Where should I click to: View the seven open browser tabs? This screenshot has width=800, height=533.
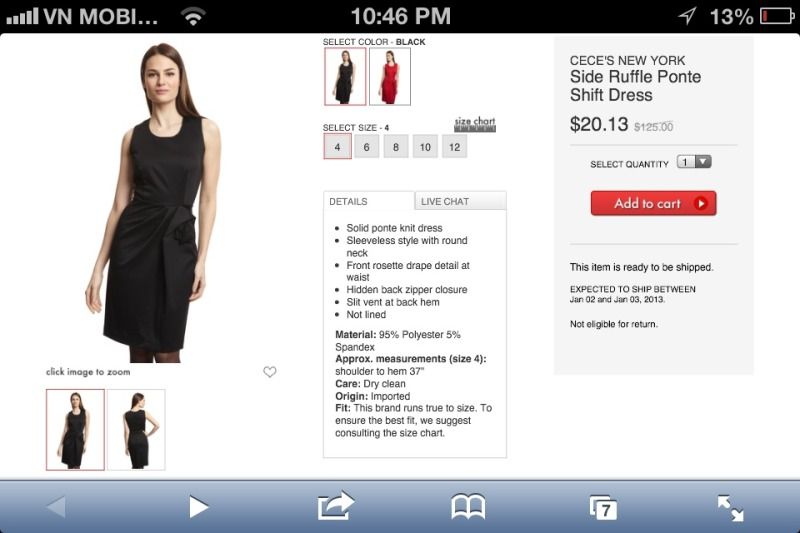(x=602, y=507)
